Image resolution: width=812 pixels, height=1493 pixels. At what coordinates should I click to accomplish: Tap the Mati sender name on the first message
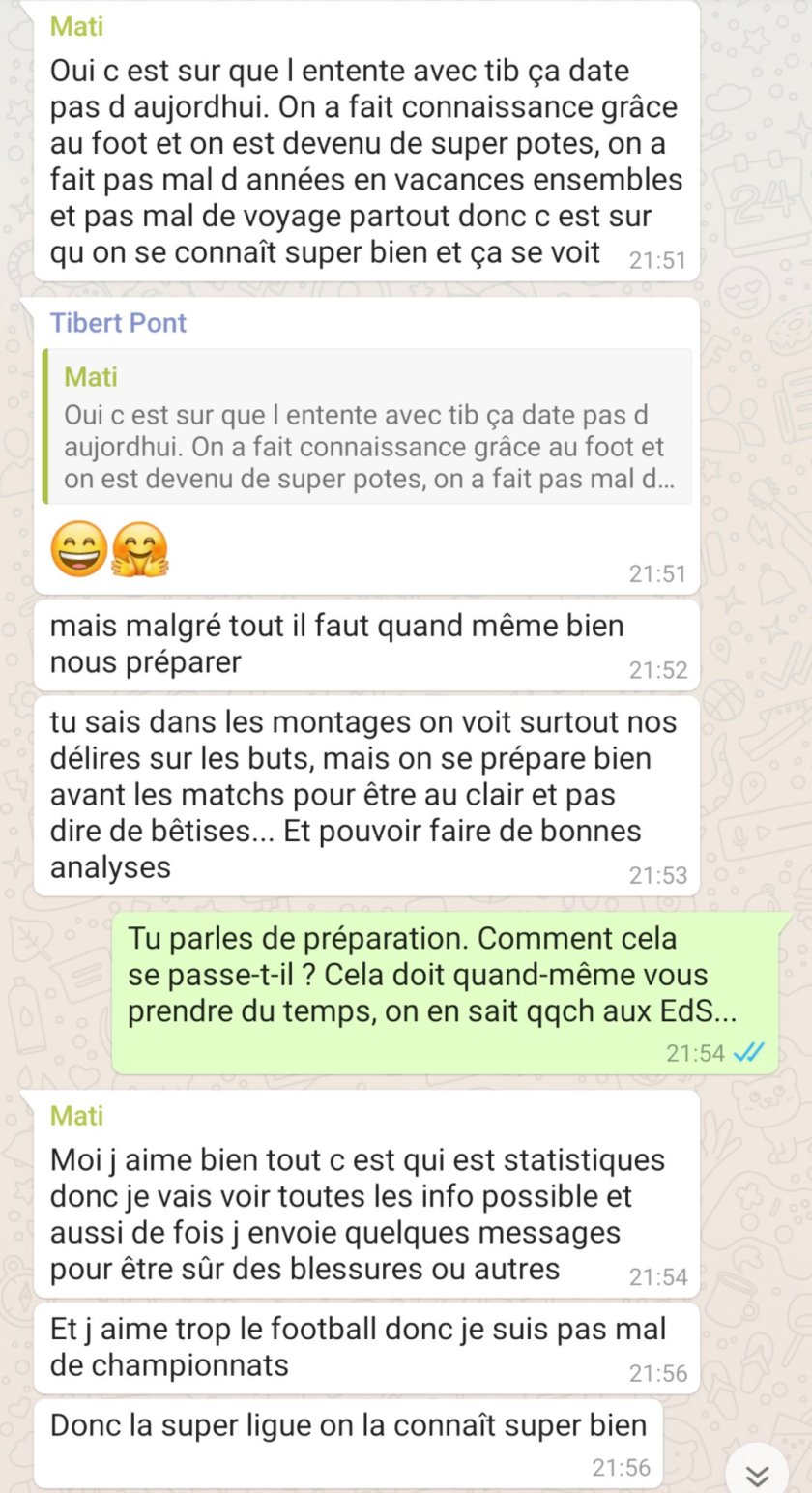click(x=76, y=26)
